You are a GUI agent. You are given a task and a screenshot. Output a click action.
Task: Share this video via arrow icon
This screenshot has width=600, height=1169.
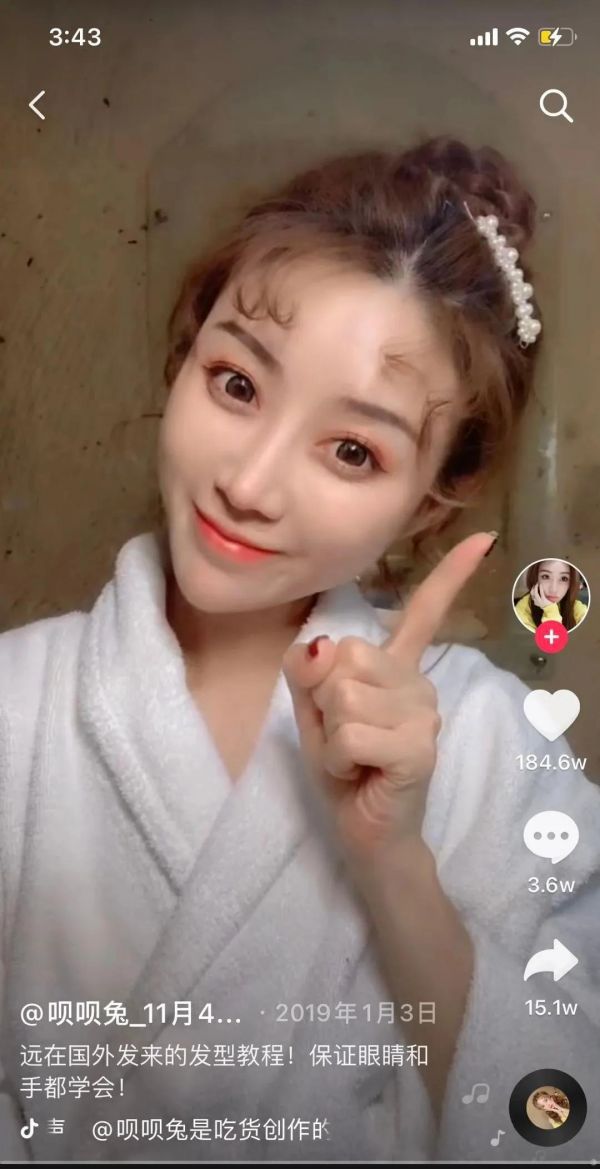[x=551, y=961]
